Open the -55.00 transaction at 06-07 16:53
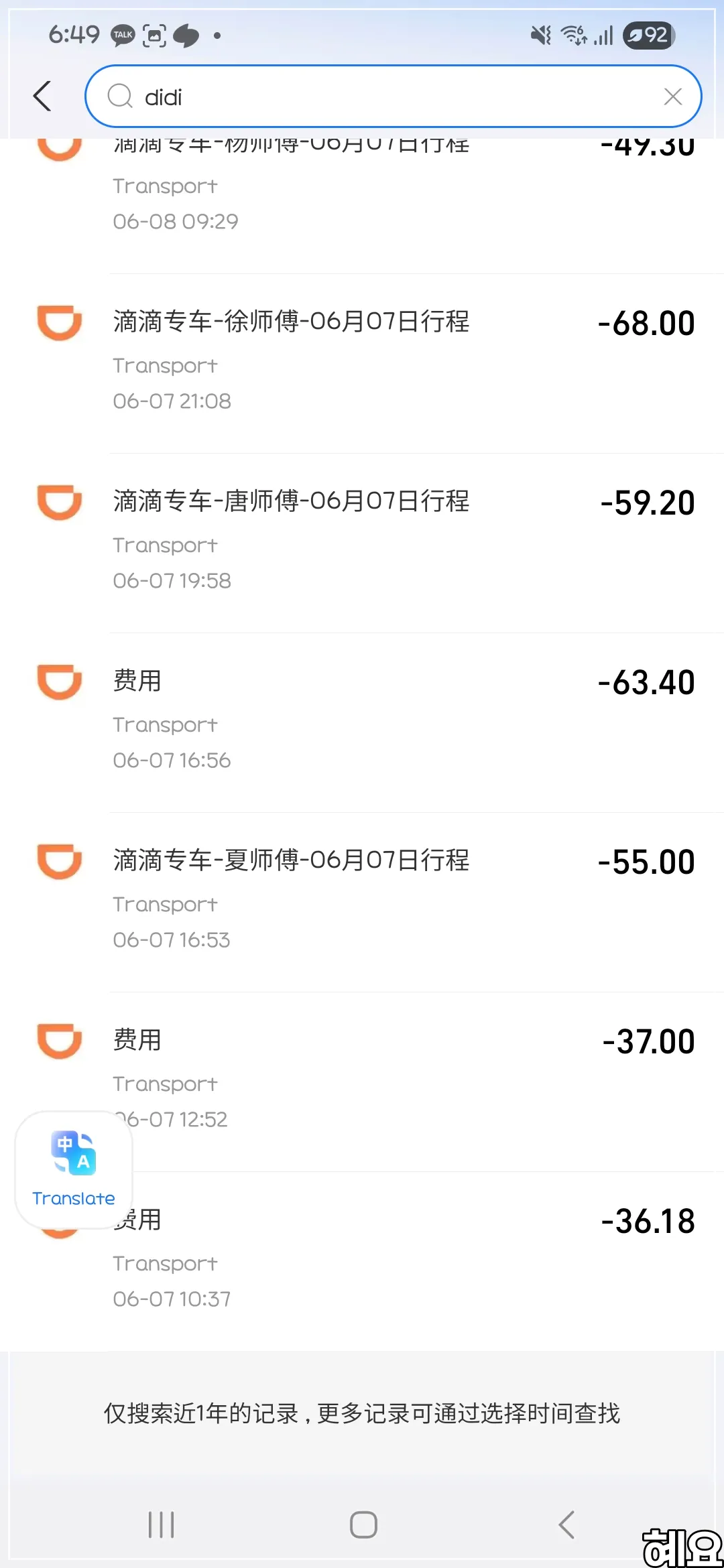The height and width of the screenshot is (1568, 724). pyautogui.click(x=362, y=902)
